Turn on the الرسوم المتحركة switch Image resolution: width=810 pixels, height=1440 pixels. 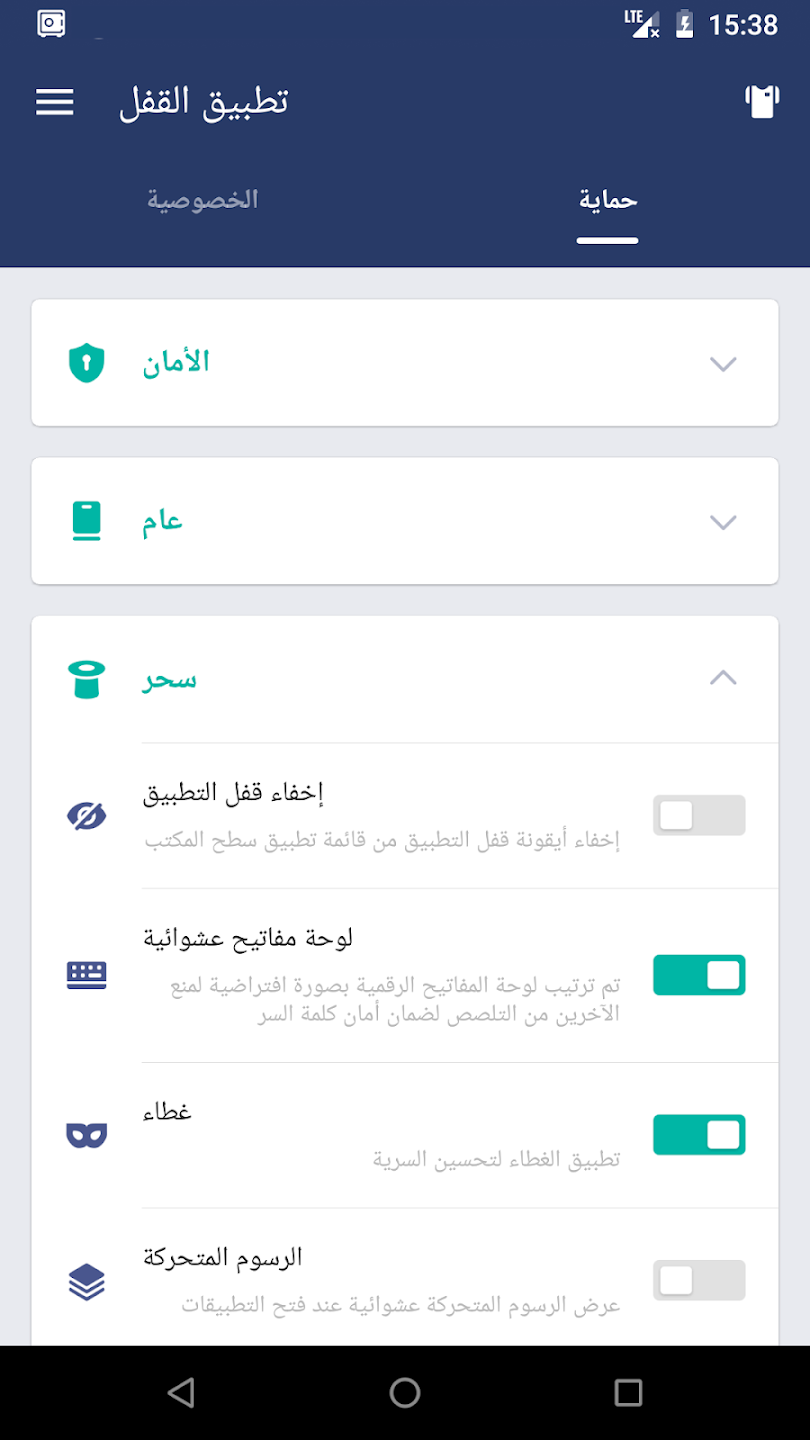(x=699, y=1280)
